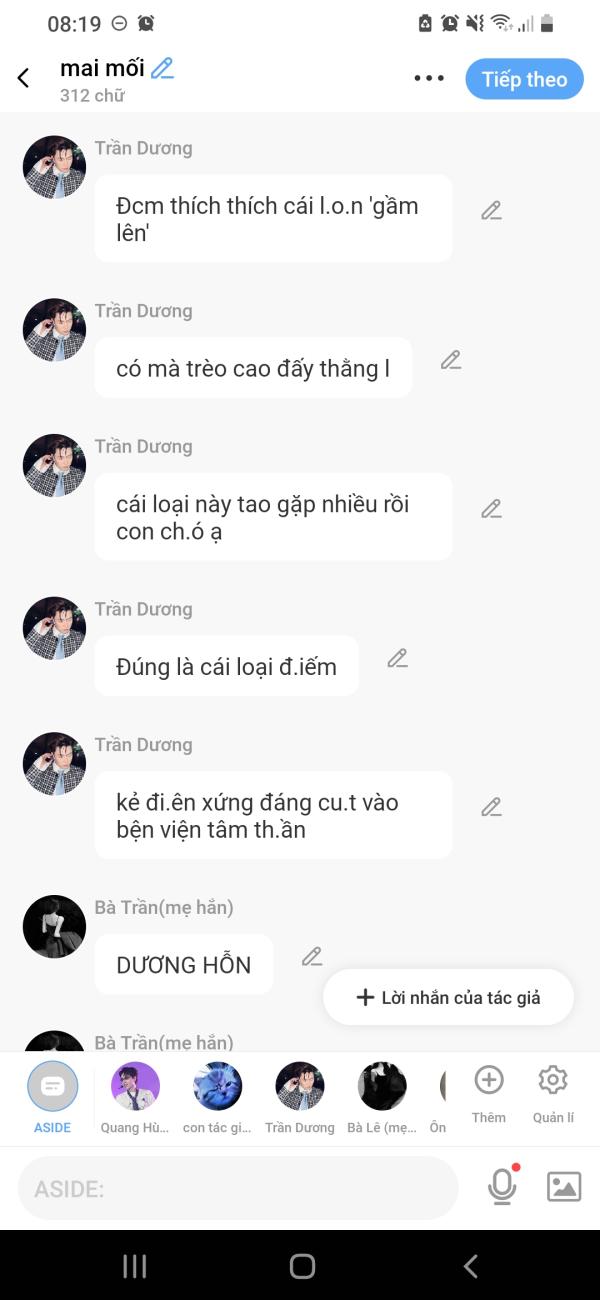Open recent apps in the navigation bar
The height and width of the screenshot is (1300, 600).
(135, 1266)
